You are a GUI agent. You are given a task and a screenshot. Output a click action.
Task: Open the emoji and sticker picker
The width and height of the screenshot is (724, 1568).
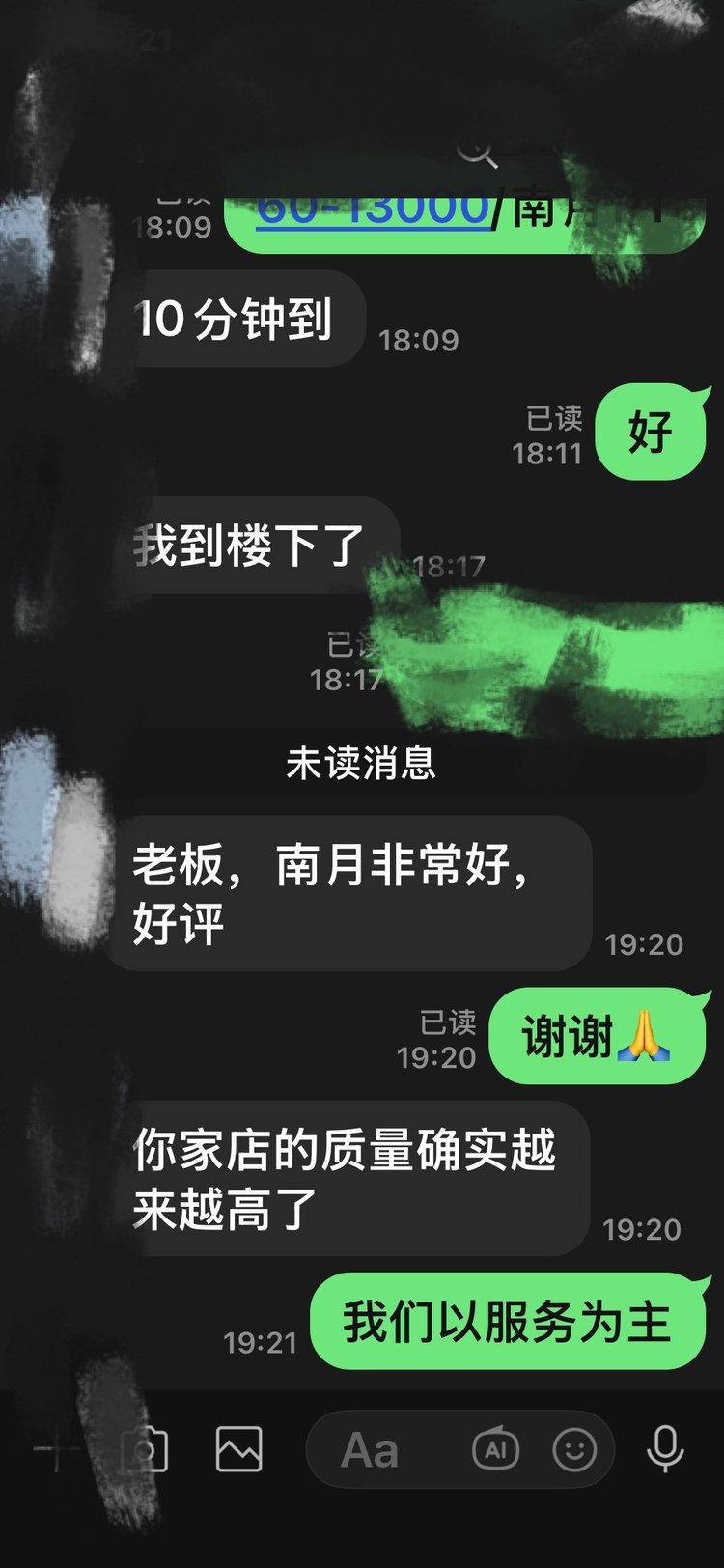point(574,1449)
